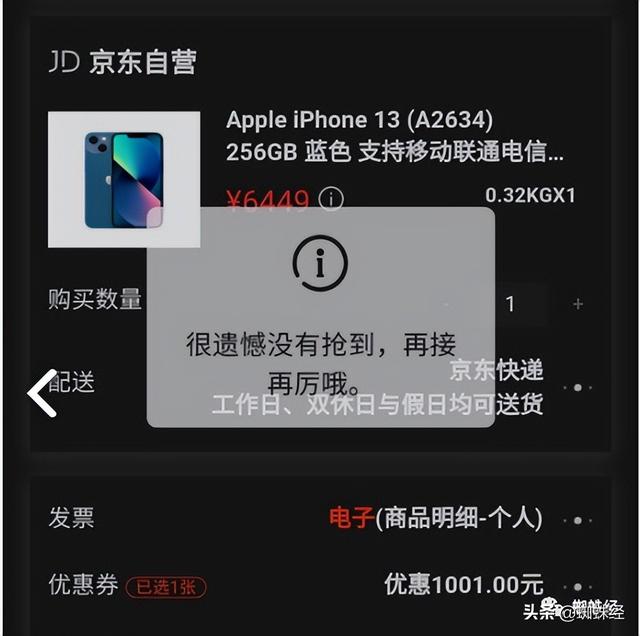640x636 pixels.
Task: Open the iPhone 13 product thumbnail
Action: pyautogui.click(x=124, y=180)
